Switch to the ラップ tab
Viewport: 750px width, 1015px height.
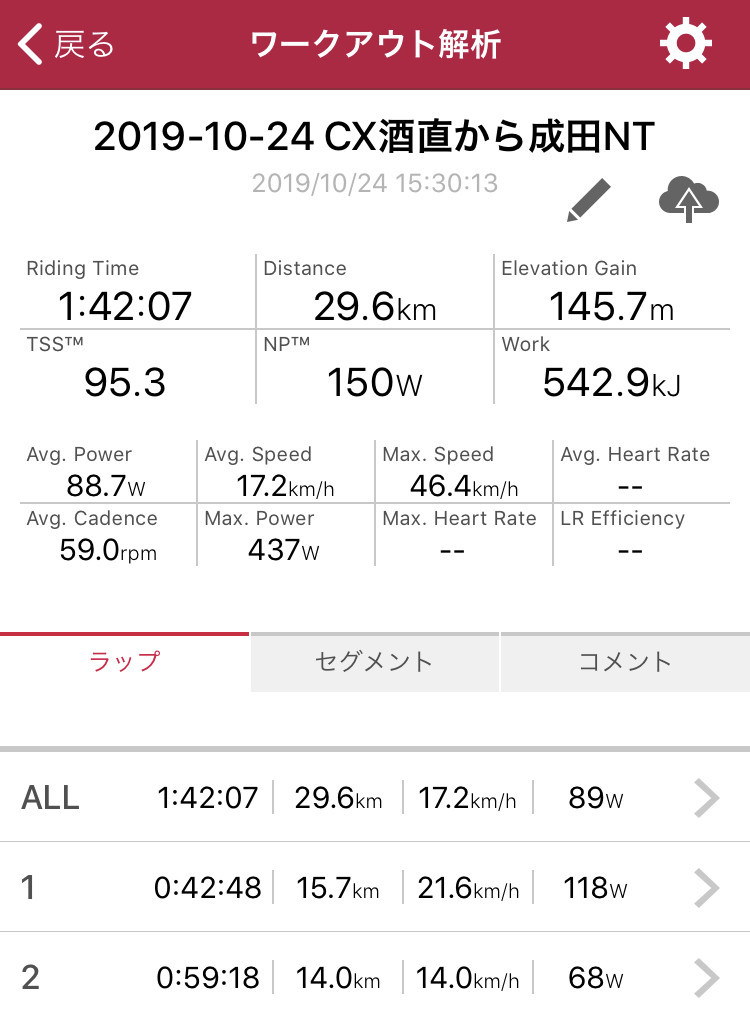124,662
